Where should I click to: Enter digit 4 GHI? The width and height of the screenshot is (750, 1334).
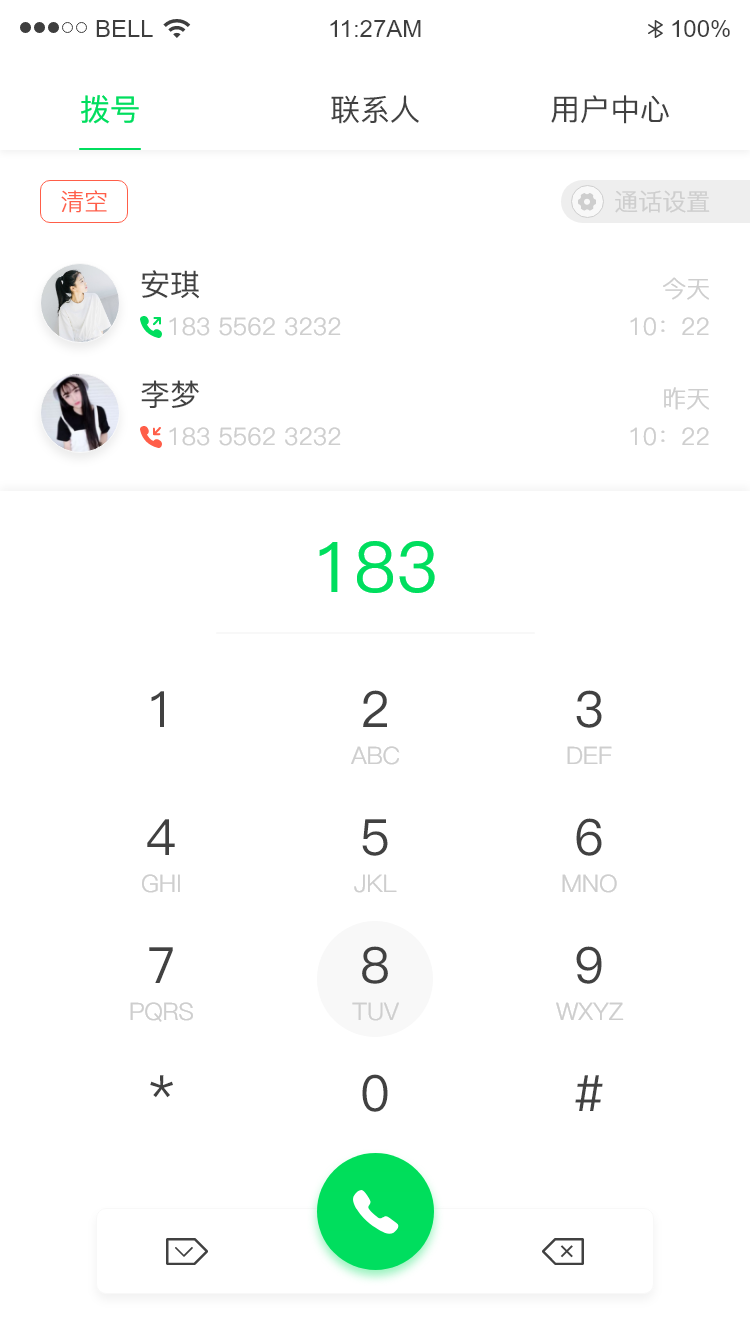pyautogui.click(x=161, y=853)
